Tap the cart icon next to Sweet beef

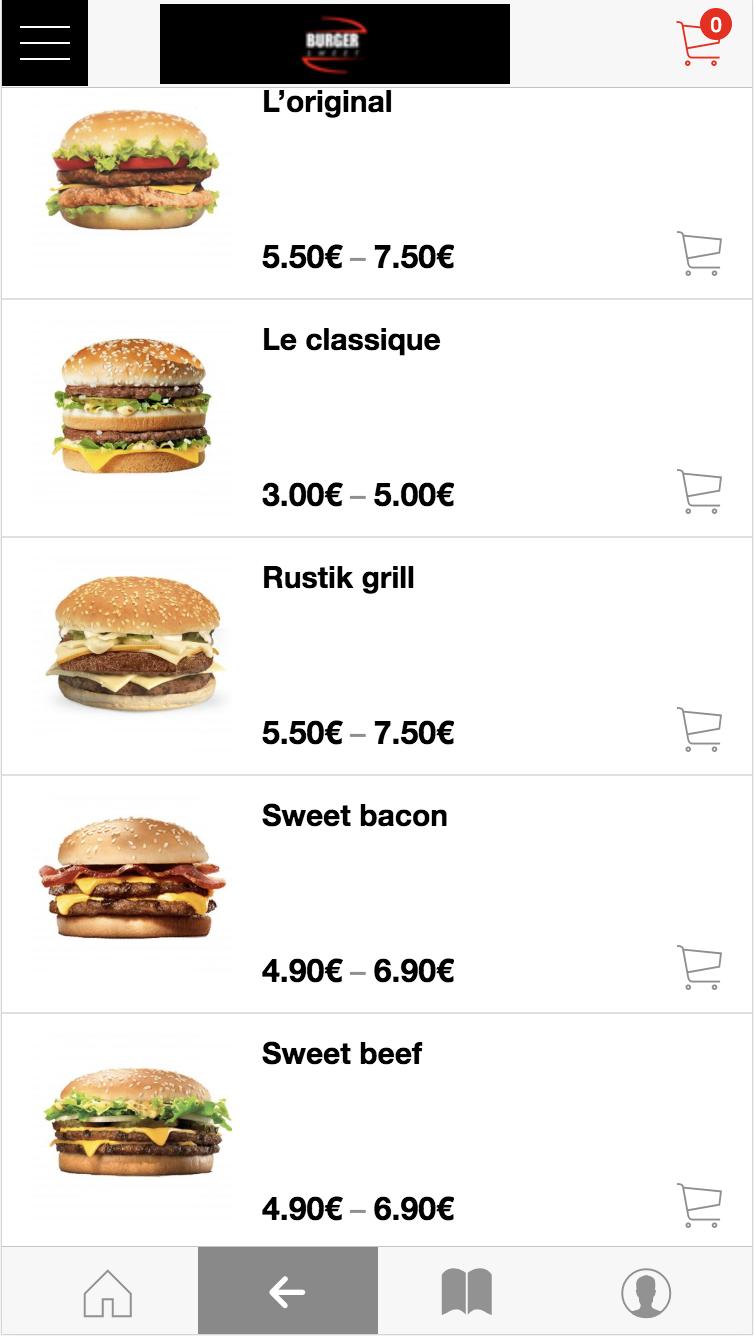coord(699,1206)
